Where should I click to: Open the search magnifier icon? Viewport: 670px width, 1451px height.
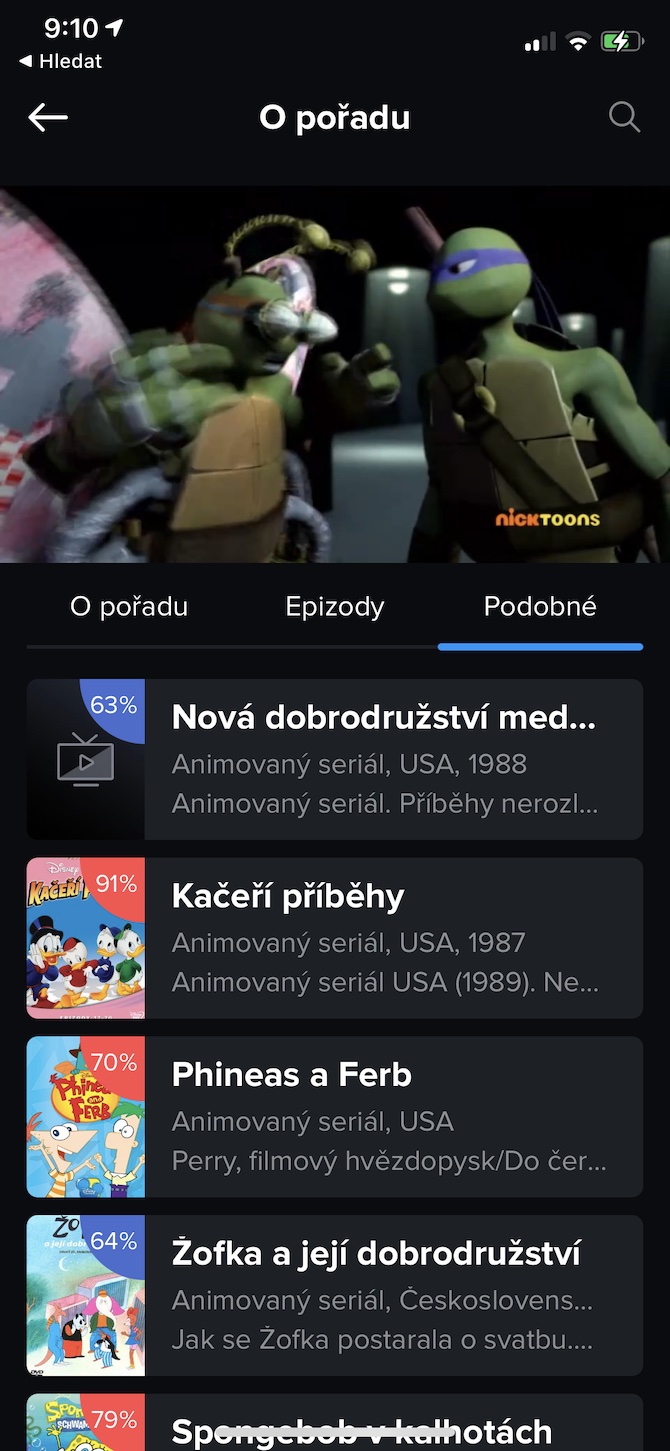point(624,118)
